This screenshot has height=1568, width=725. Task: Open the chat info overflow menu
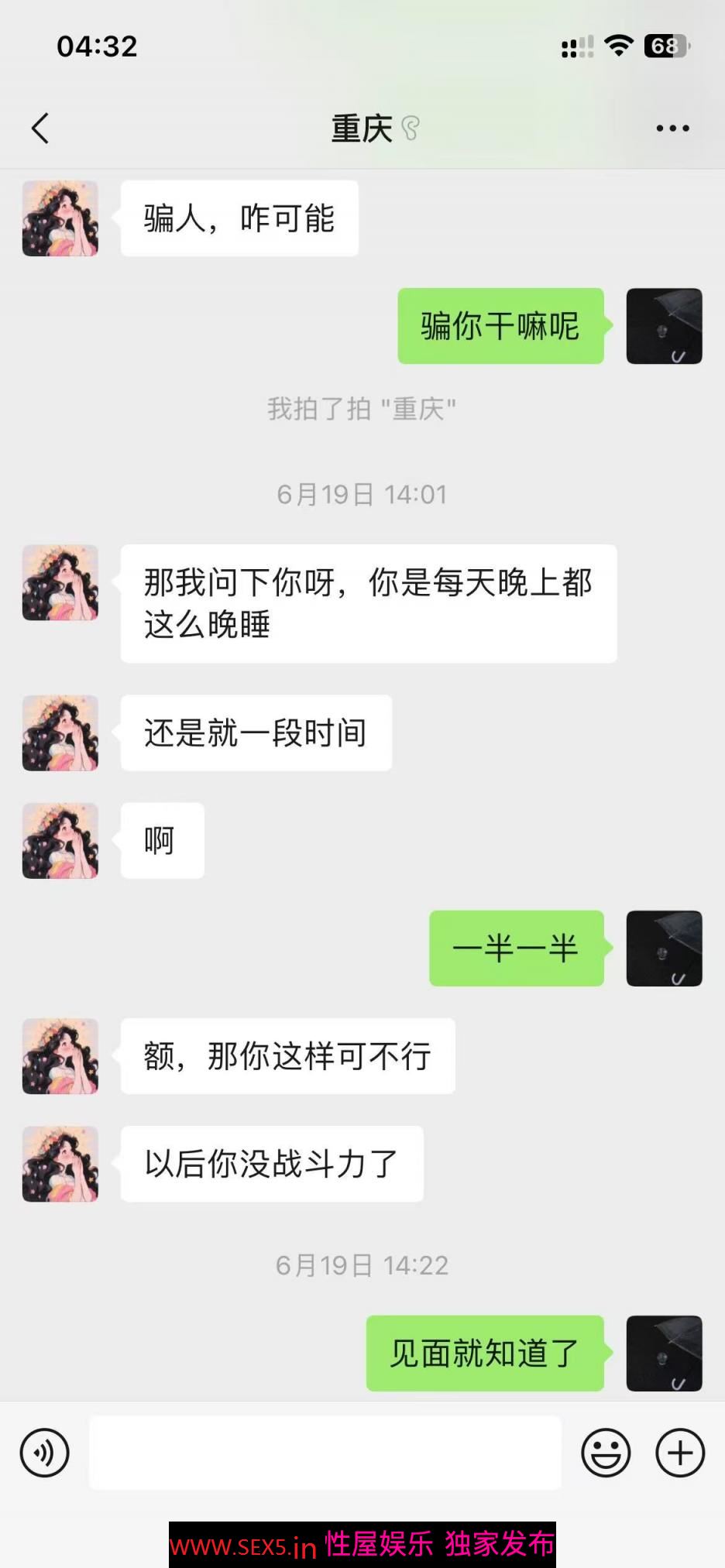(x=672, y=129)
